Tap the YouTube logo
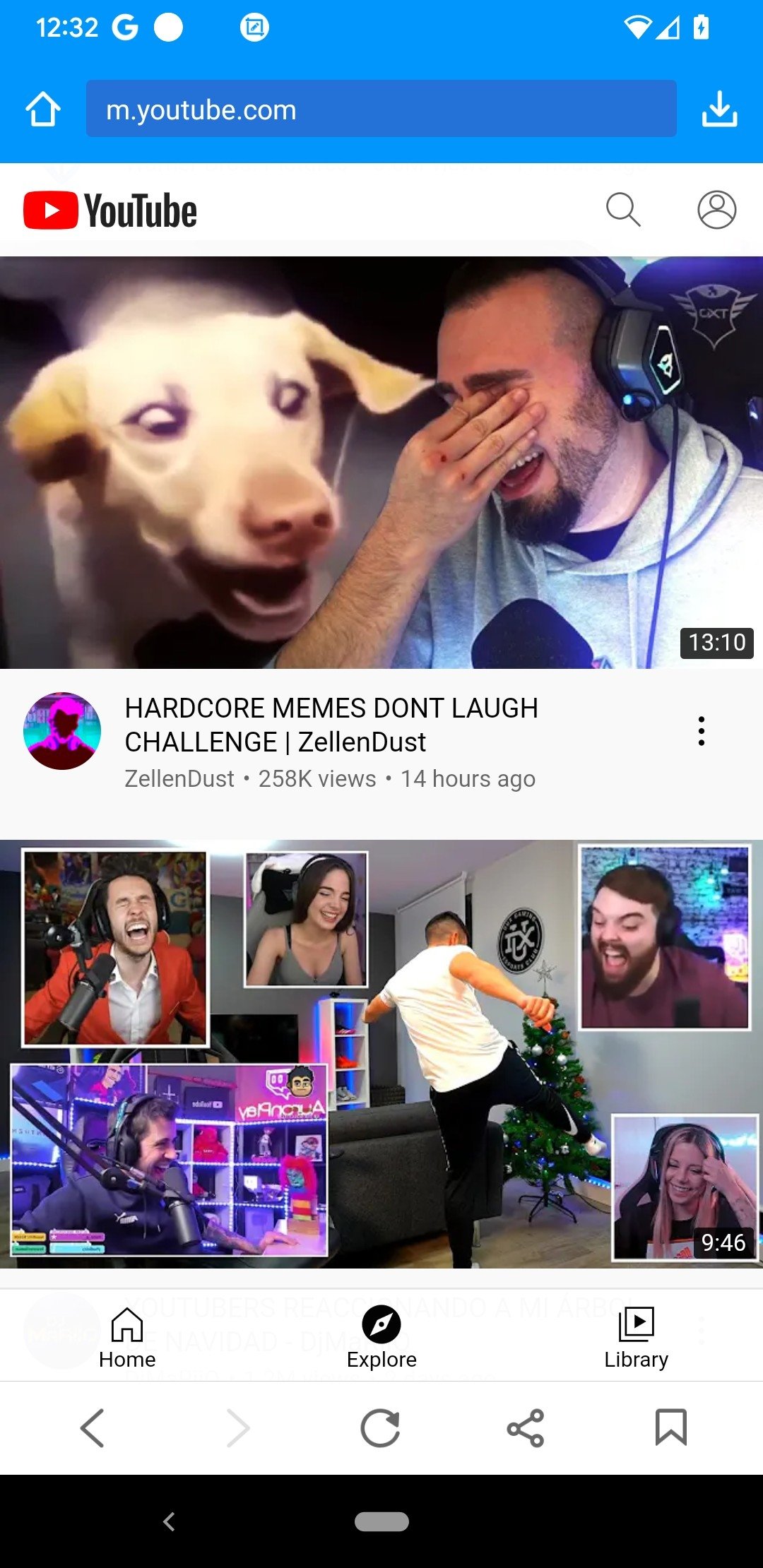The height and width of the screenshot is (1568, 763). click(110, 210)
